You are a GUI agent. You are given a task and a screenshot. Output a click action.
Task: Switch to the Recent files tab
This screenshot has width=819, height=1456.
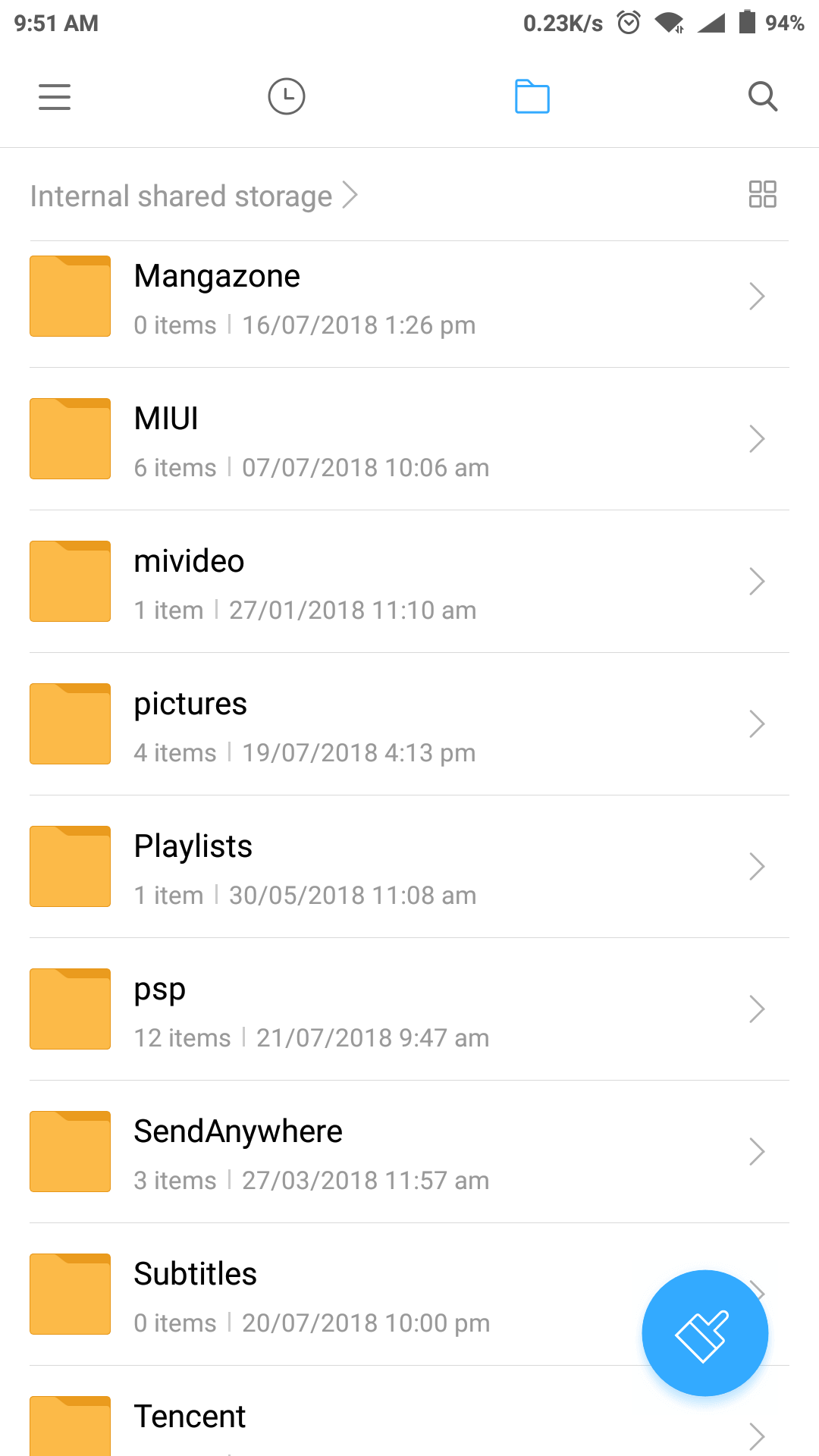pyautogui.click(x=287, y=97)
